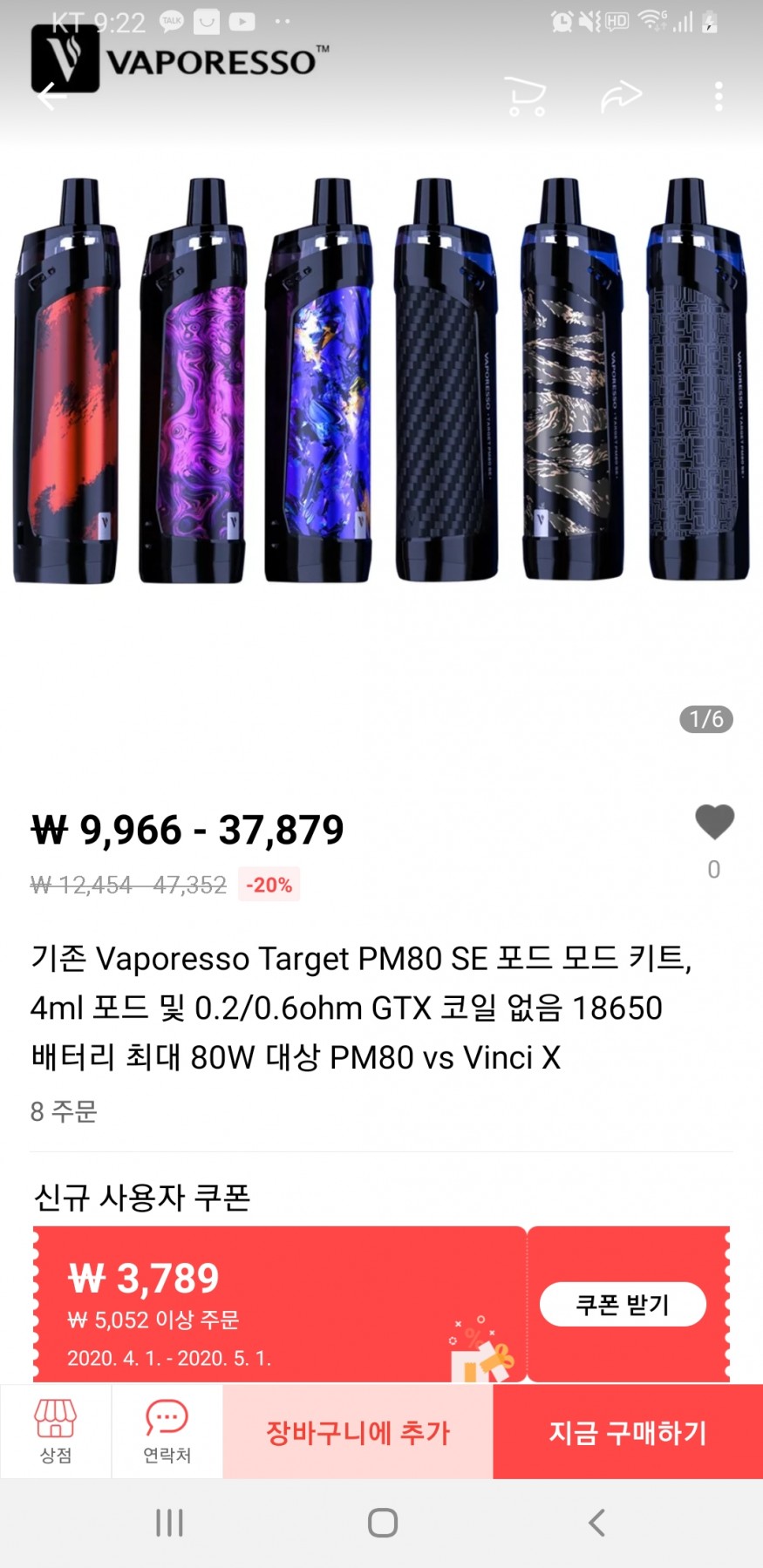Open the three-dot overflow menu
This screenshot has width=763, height=1568.
point(719,97)
